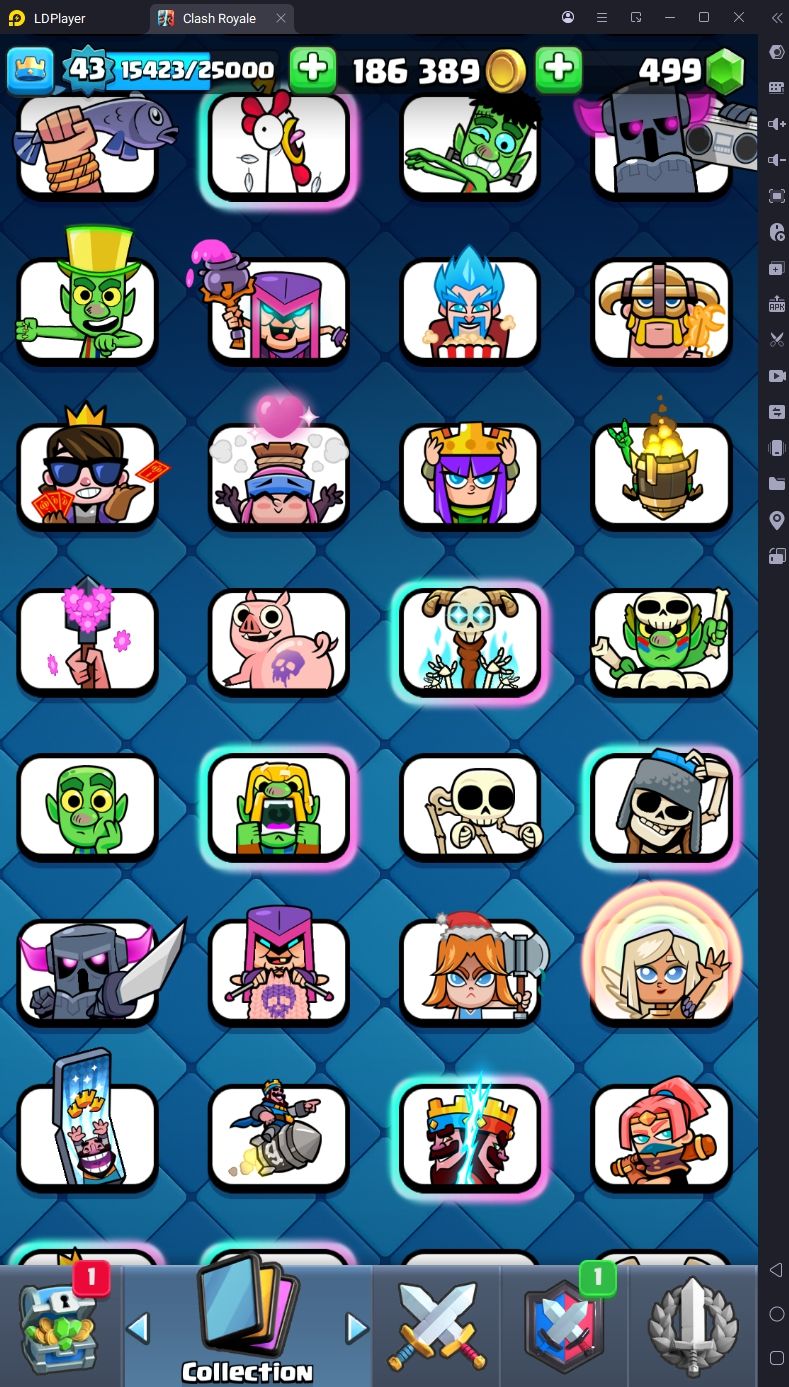Tap the green plus next to gold coins
The image size is (789, 1387).
click(313, 70)
